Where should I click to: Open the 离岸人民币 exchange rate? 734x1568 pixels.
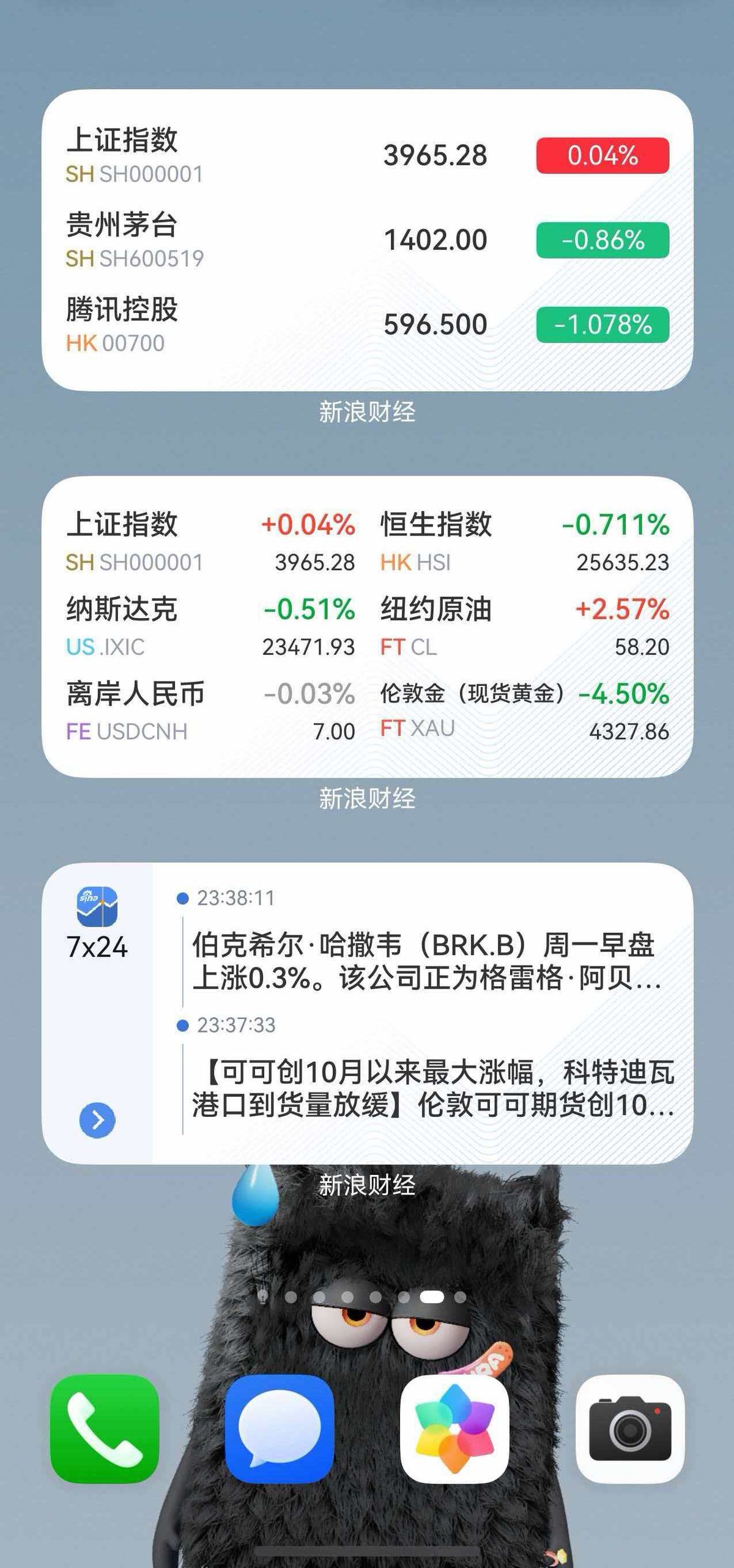210,711
